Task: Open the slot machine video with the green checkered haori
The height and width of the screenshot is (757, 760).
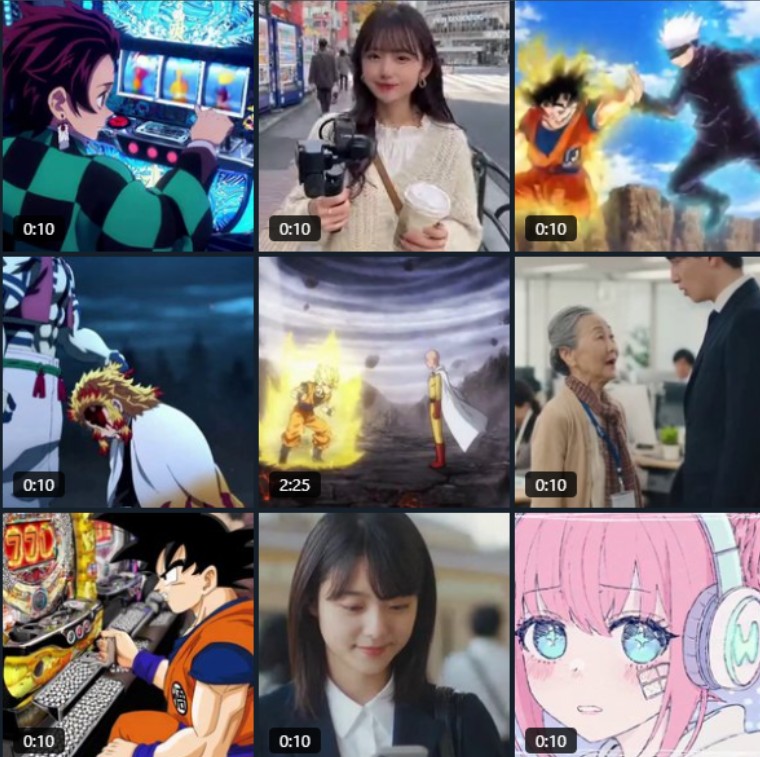Action: click(127, 125)
